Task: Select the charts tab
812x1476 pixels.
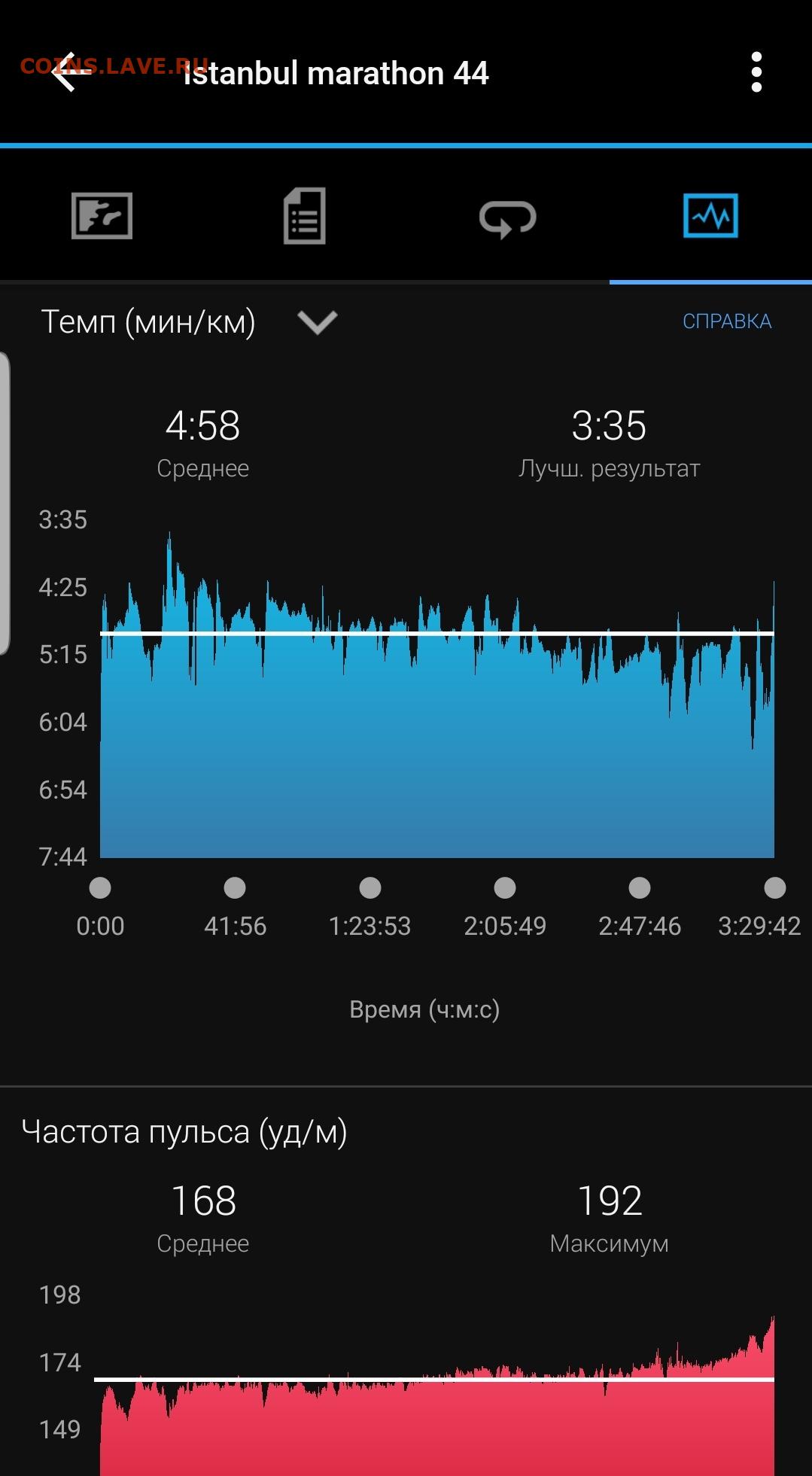Action: point(710,216)
